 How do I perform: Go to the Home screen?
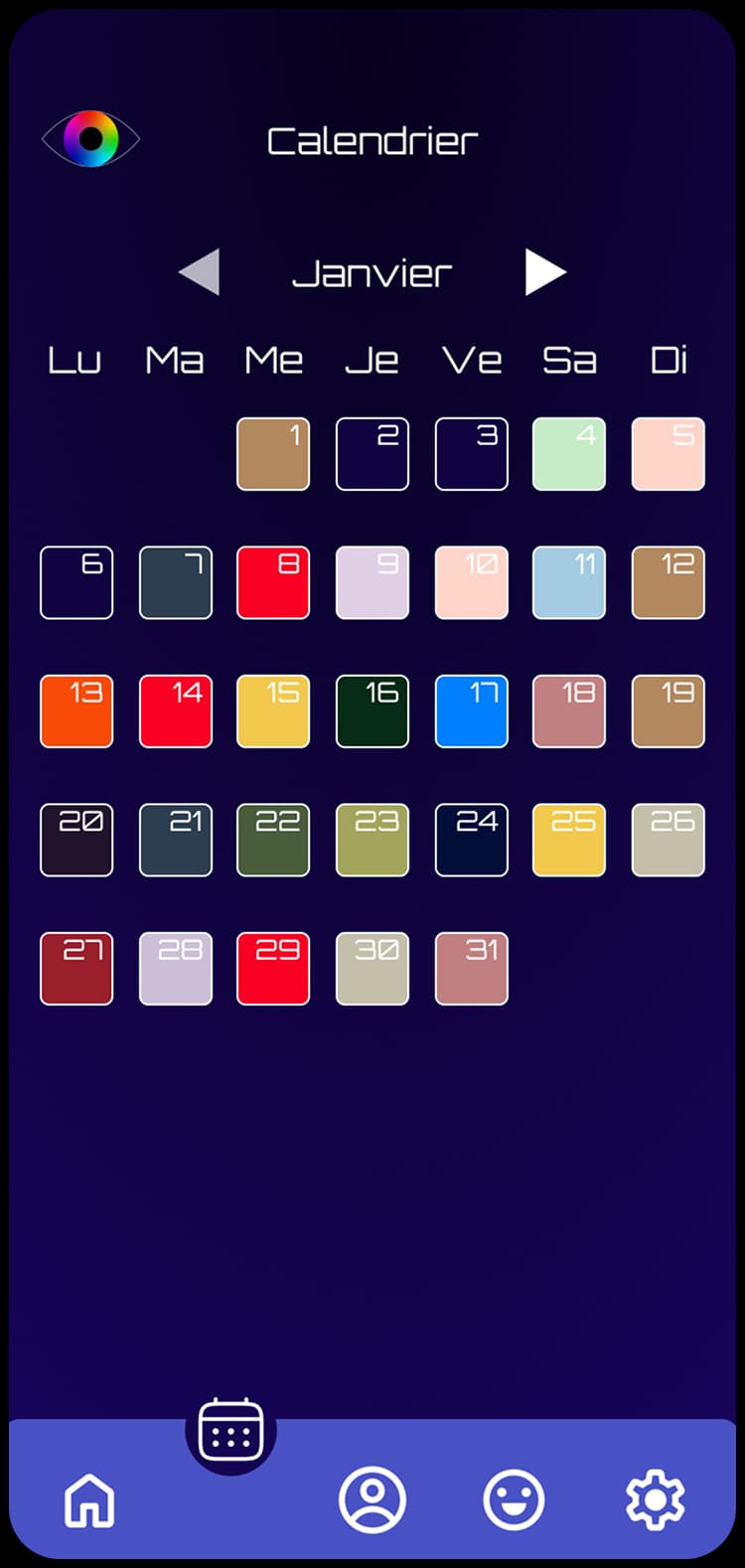[89, 1499]
